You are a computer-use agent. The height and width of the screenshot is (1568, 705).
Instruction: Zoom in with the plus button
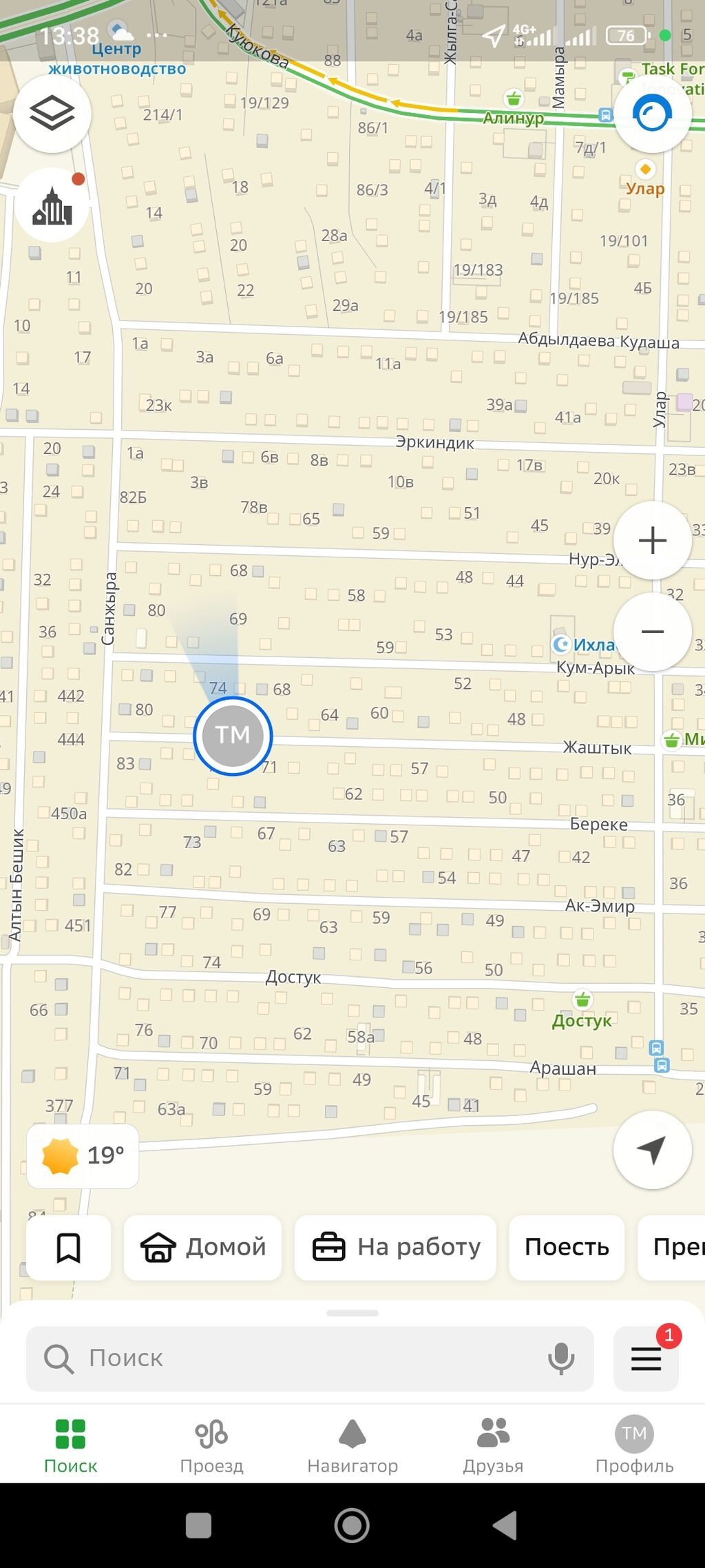652,541
